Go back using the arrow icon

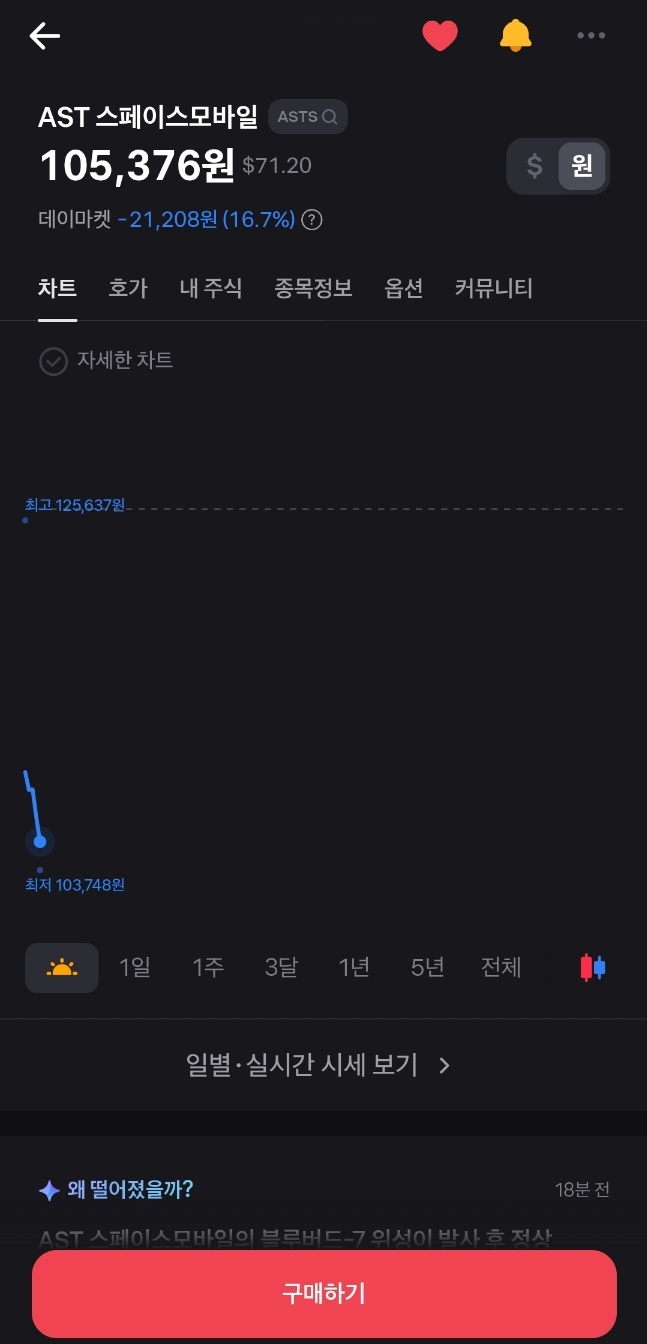[x=45, y=36]
